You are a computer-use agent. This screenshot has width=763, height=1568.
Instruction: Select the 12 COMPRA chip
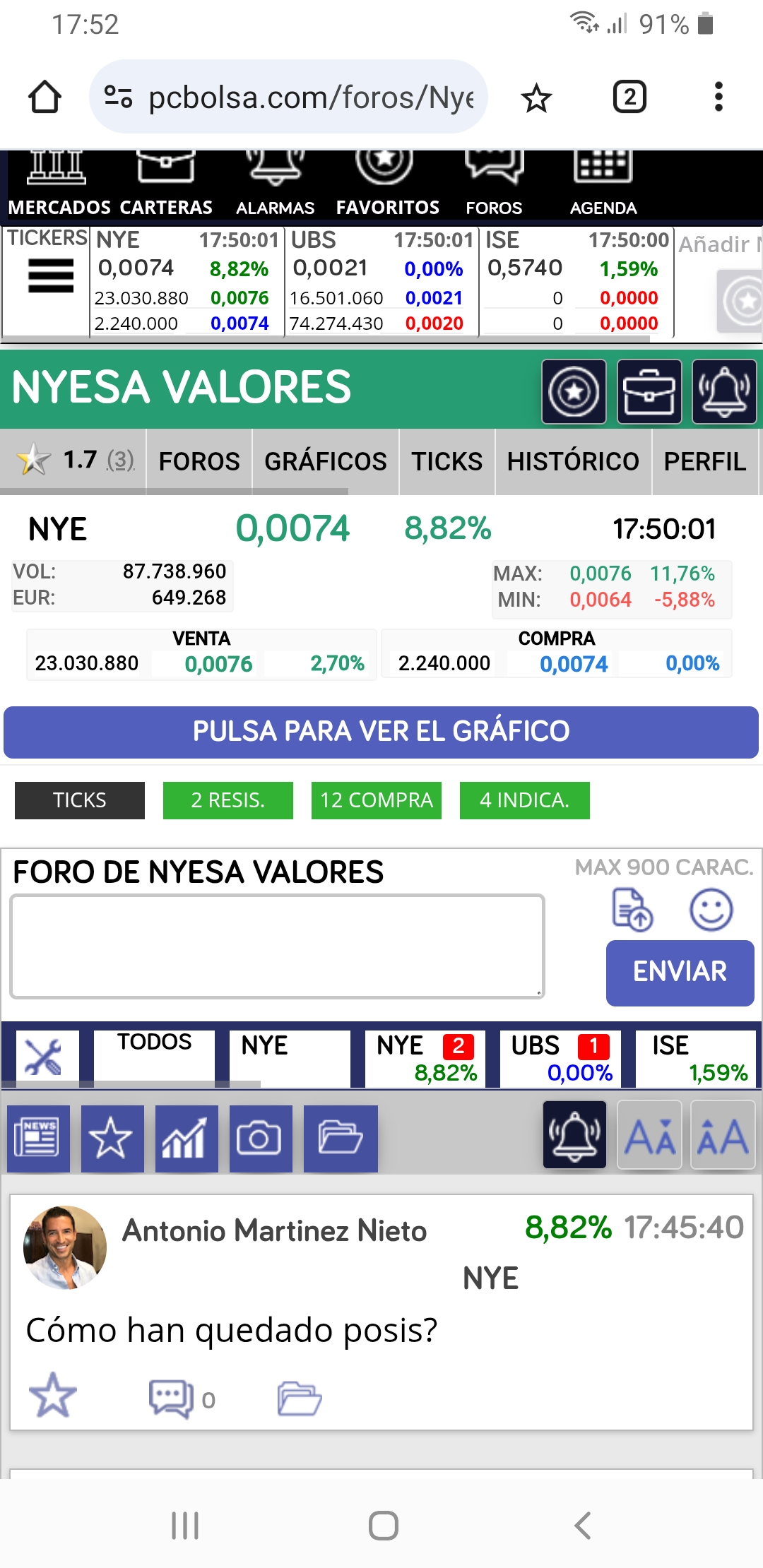(x=377, y=800)
